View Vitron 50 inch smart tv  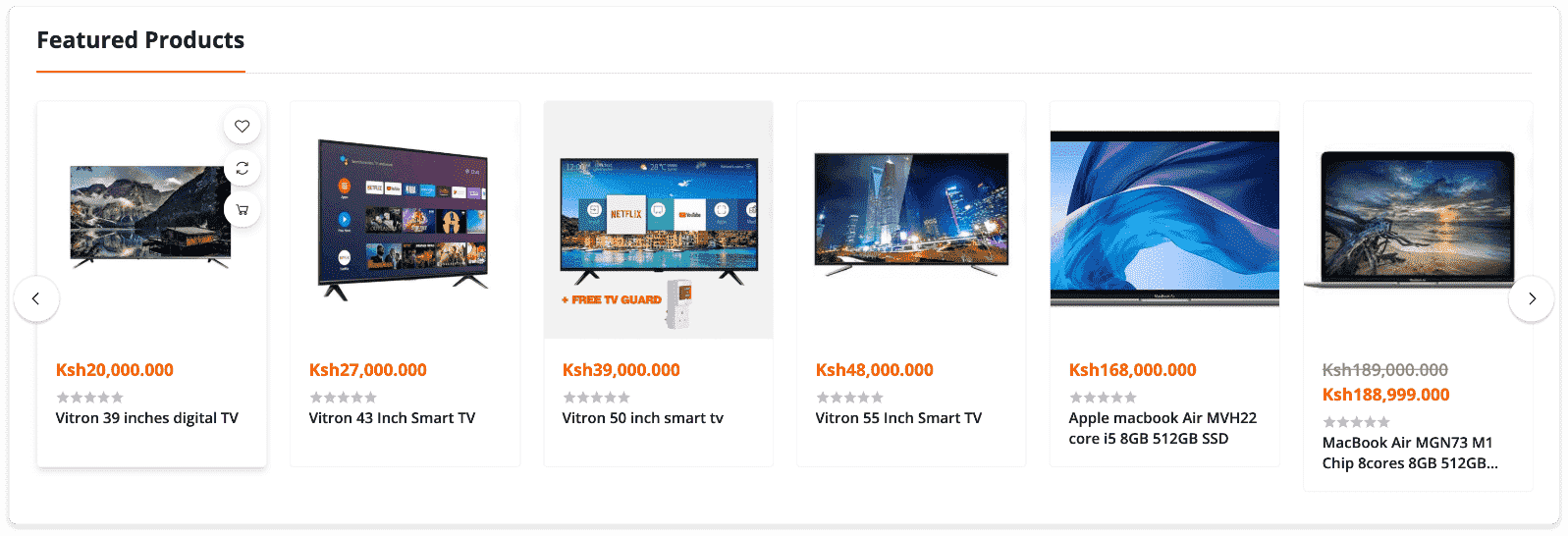pyautogui.click(x=642, y=418)
